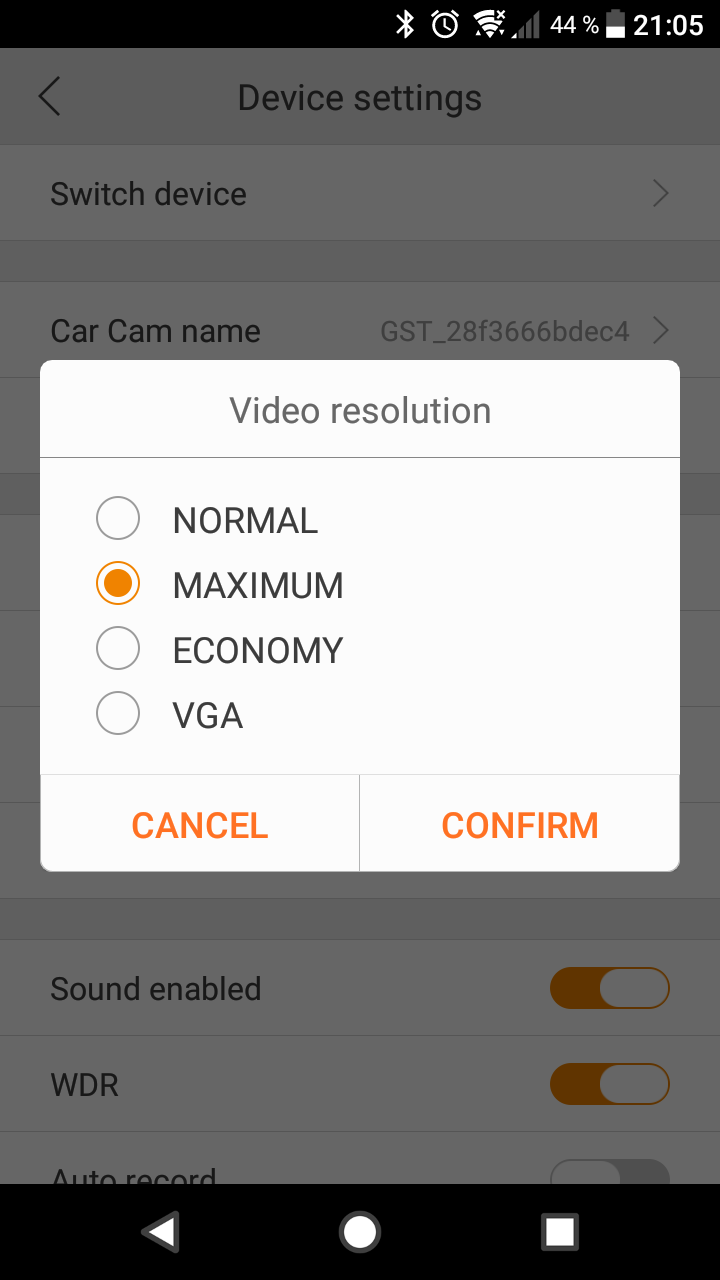Select VGA video resolution

[x=118, y=715]
